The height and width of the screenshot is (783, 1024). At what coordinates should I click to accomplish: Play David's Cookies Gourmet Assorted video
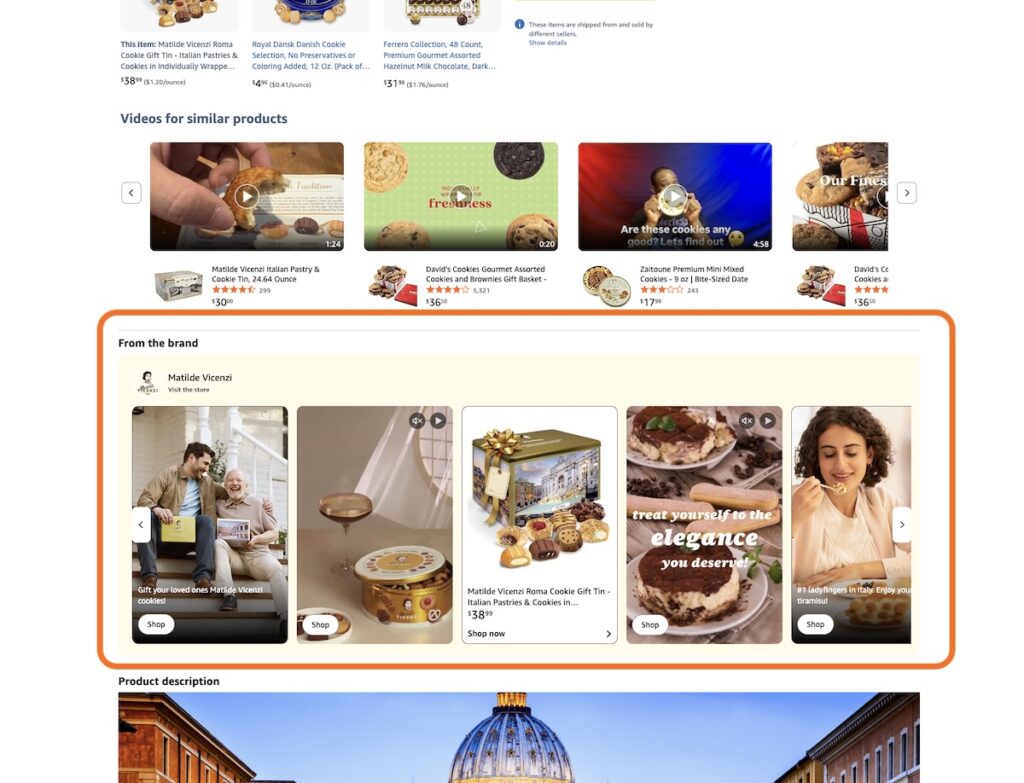(460, 196)
